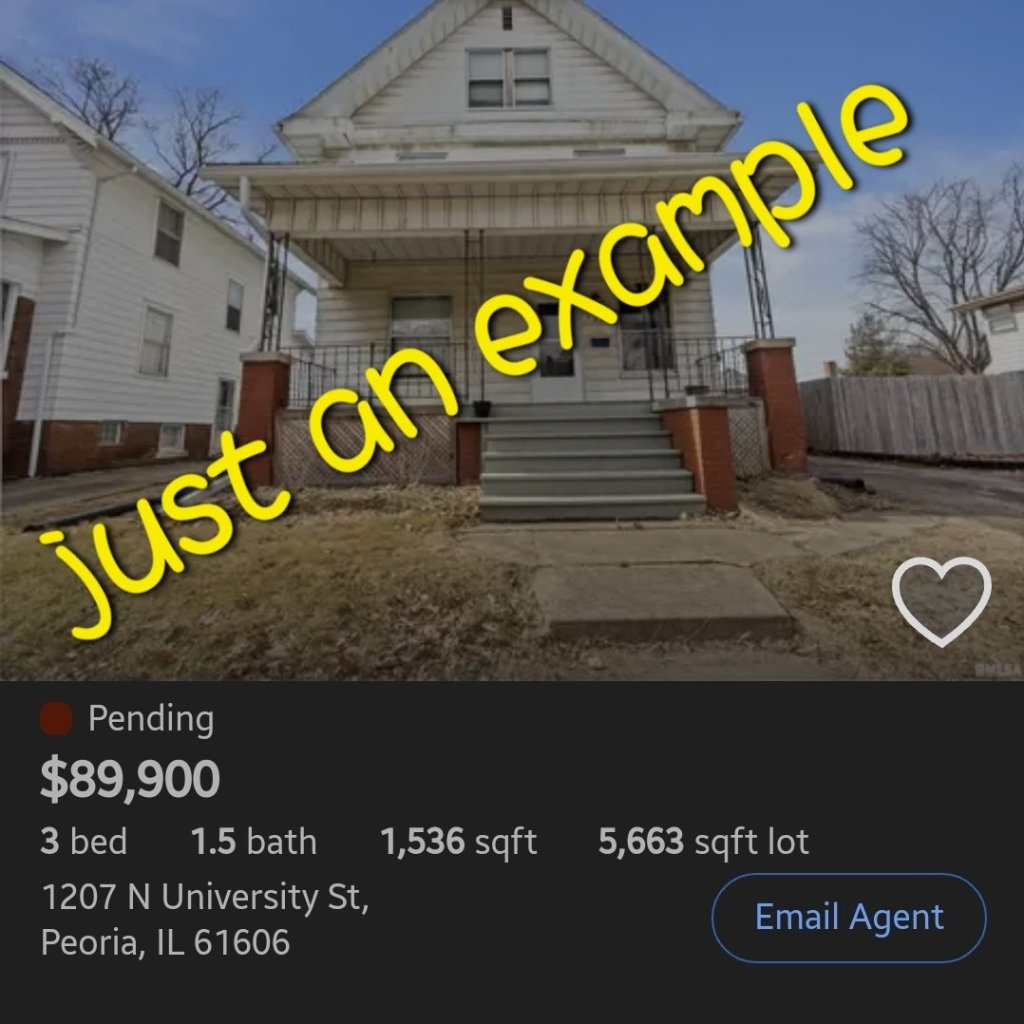Tap the Email Agent button
This screenshot has width=1024, height=1024.
click(848, 917)
